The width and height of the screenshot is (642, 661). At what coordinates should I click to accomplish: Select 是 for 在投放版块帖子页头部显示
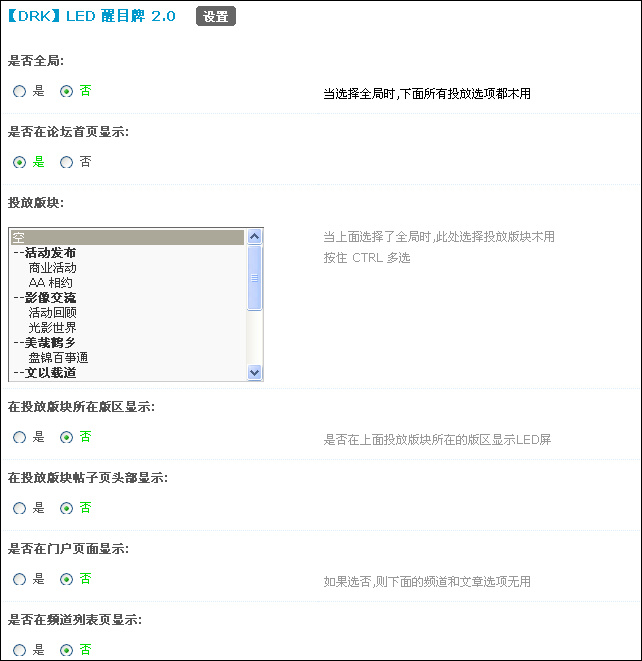pyautogui.click(x=20, y=508)
